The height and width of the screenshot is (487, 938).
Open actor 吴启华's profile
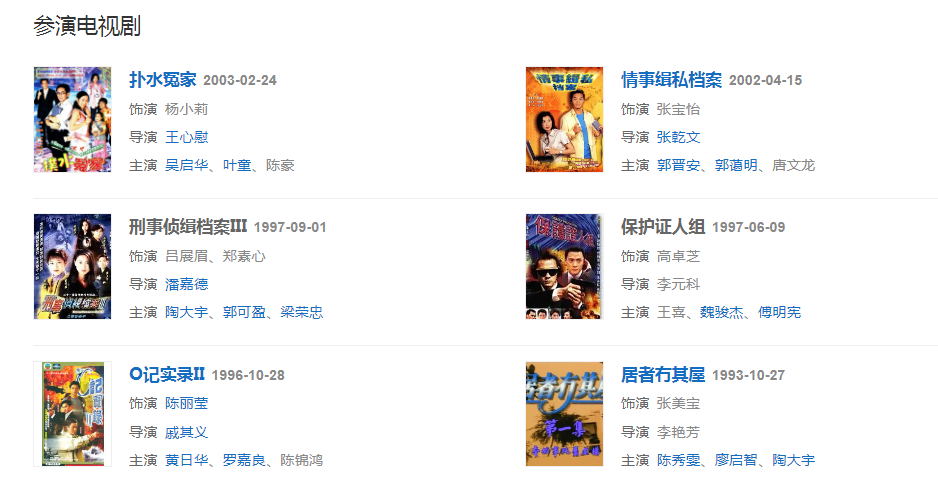186,165
